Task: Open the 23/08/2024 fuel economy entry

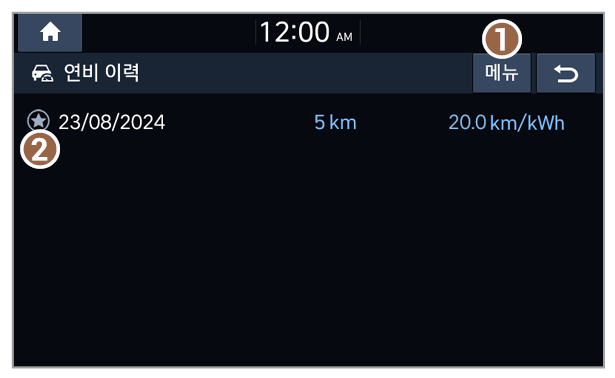Action: click(308, 122)
